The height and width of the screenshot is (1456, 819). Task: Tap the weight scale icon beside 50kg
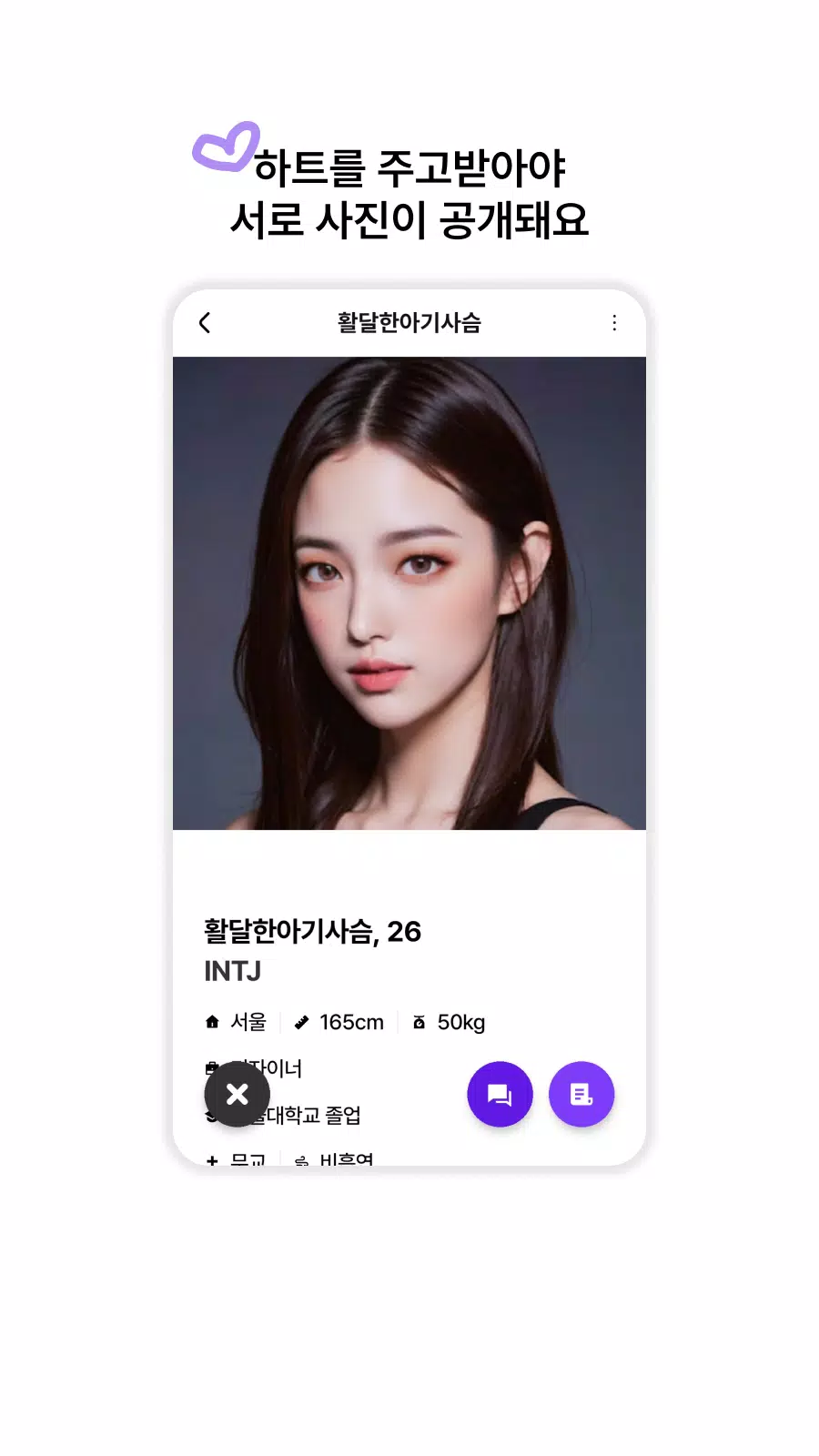419,1021
